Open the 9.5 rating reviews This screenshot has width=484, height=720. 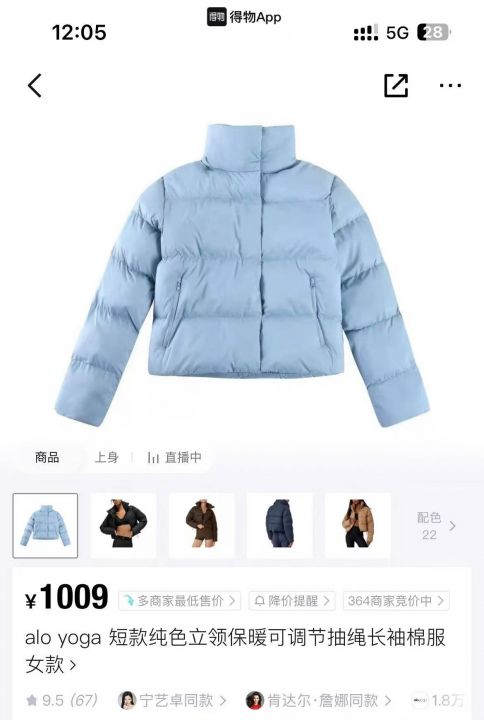point(62,700)
